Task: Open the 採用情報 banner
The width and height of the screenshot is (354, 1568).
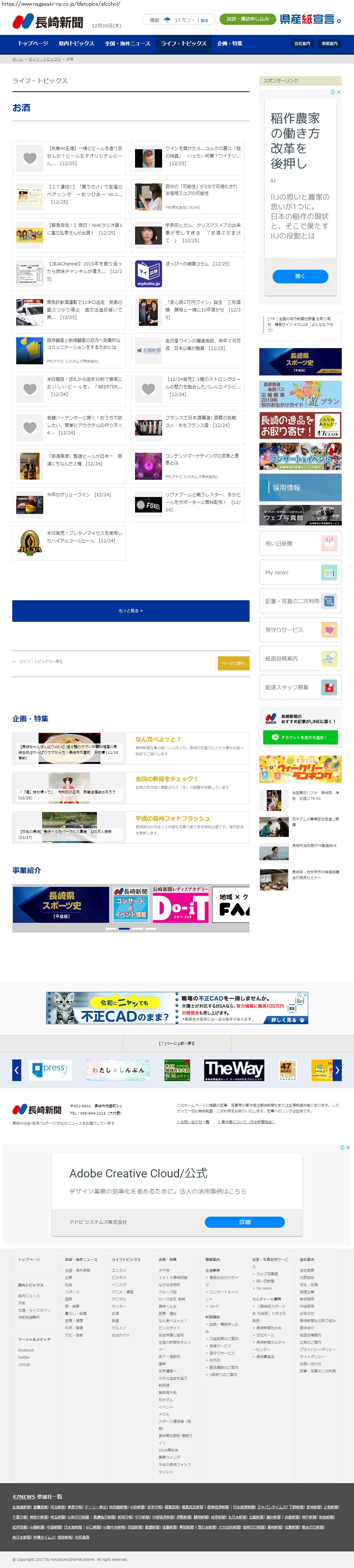Action: 300,488
